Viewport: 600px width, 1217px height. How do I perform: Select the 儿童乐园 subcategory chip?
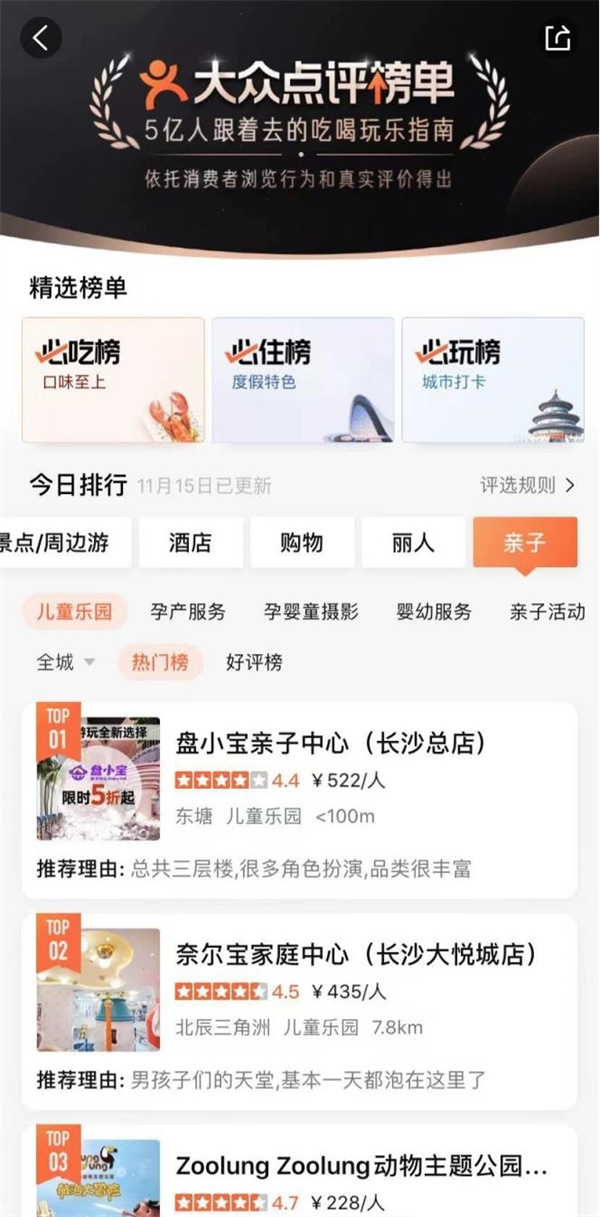click(75, 611)
